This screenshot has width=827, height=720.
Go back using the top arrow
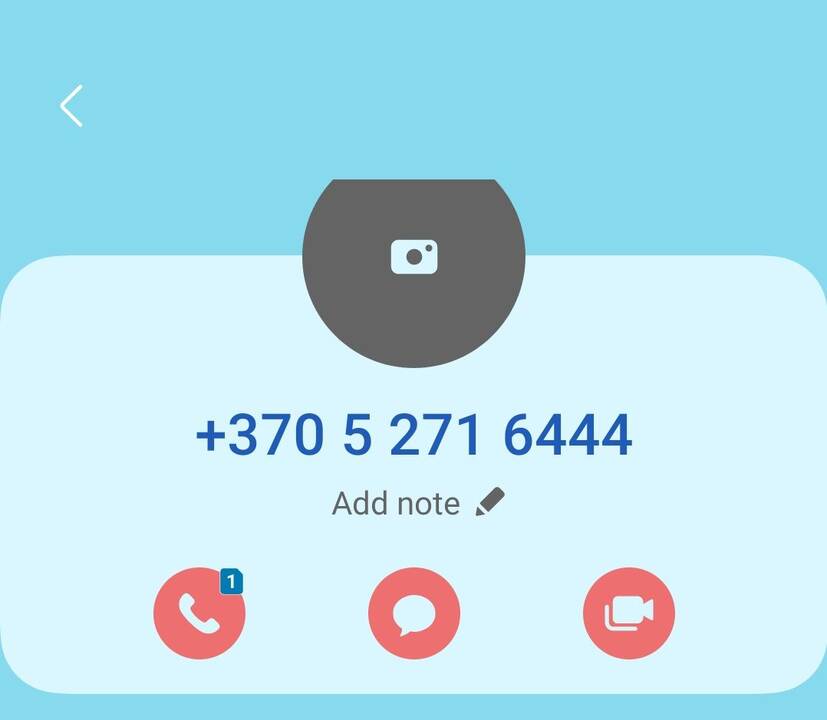tap(71, 106)
